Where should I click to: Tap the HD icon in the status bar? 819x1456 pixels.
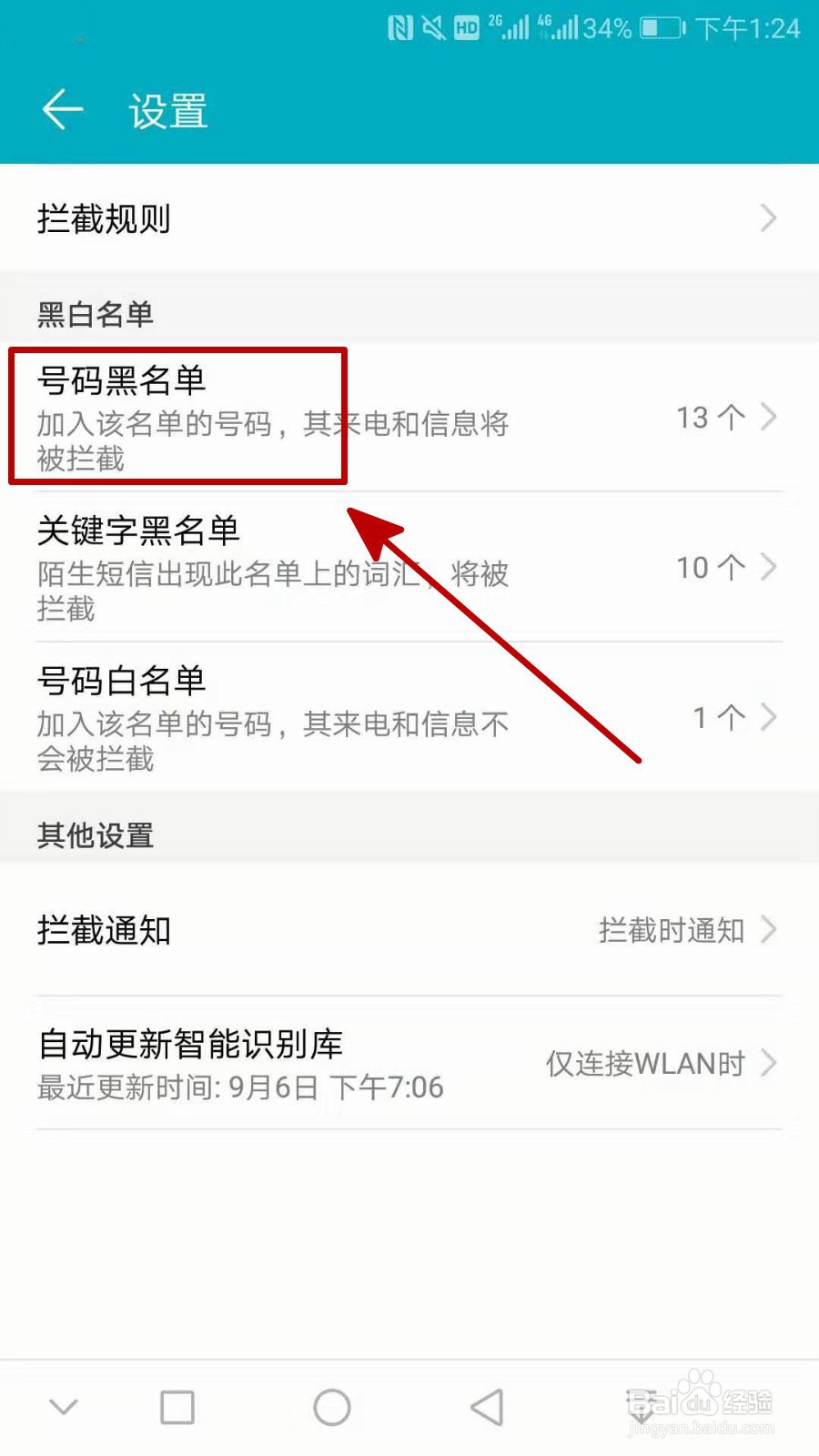click(467, 27)
